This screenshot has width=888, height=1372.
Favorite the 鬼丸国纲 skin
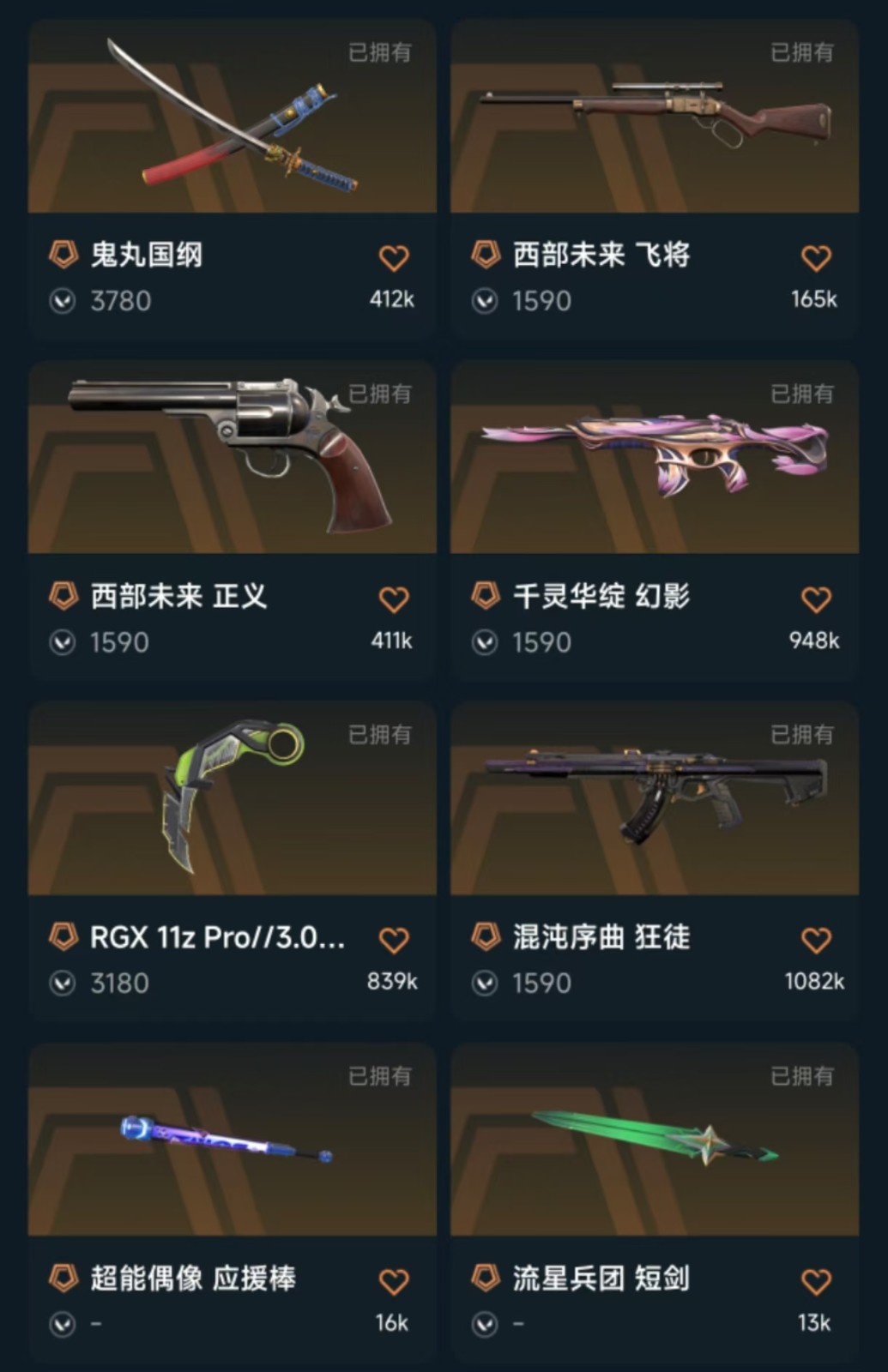[x=394, y=258]
